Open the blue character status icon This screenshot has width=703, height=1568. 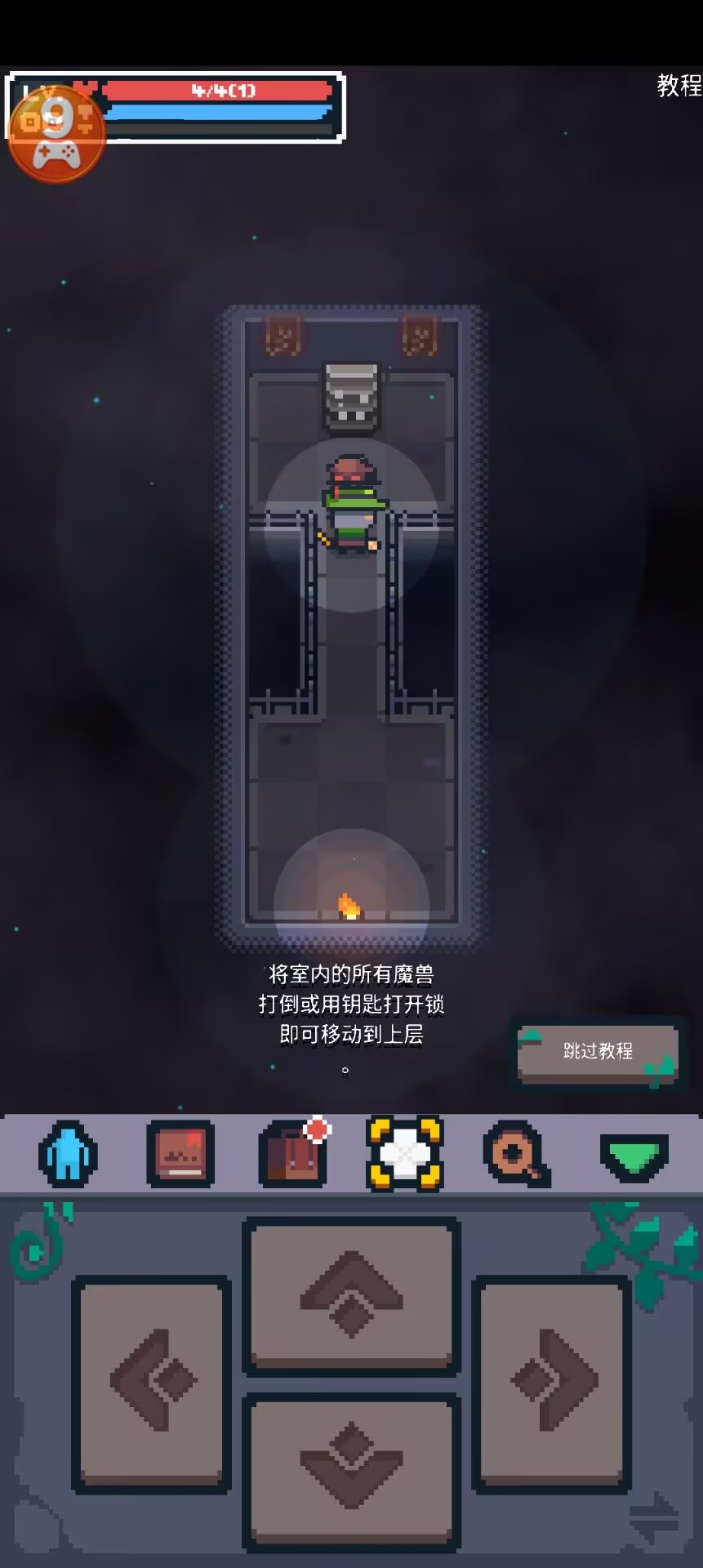(68, 1154)
